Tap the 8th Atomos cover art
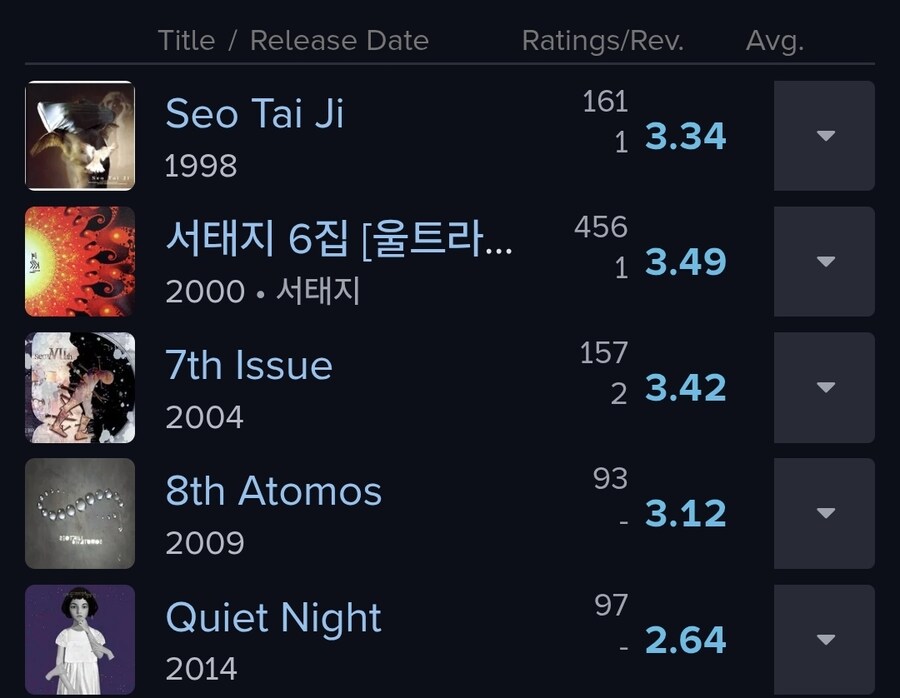 coord(80,514)
